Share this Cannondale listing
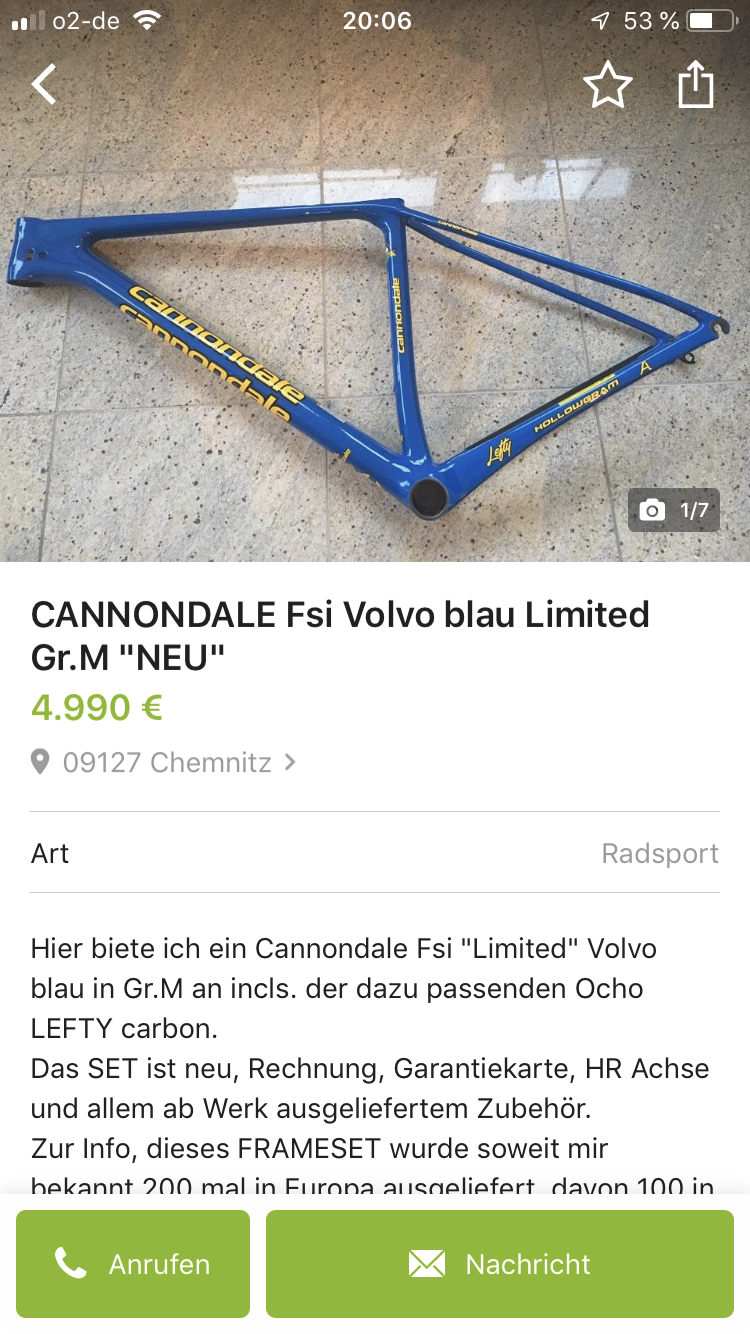 pyautogui.click(x=696, y=86)
